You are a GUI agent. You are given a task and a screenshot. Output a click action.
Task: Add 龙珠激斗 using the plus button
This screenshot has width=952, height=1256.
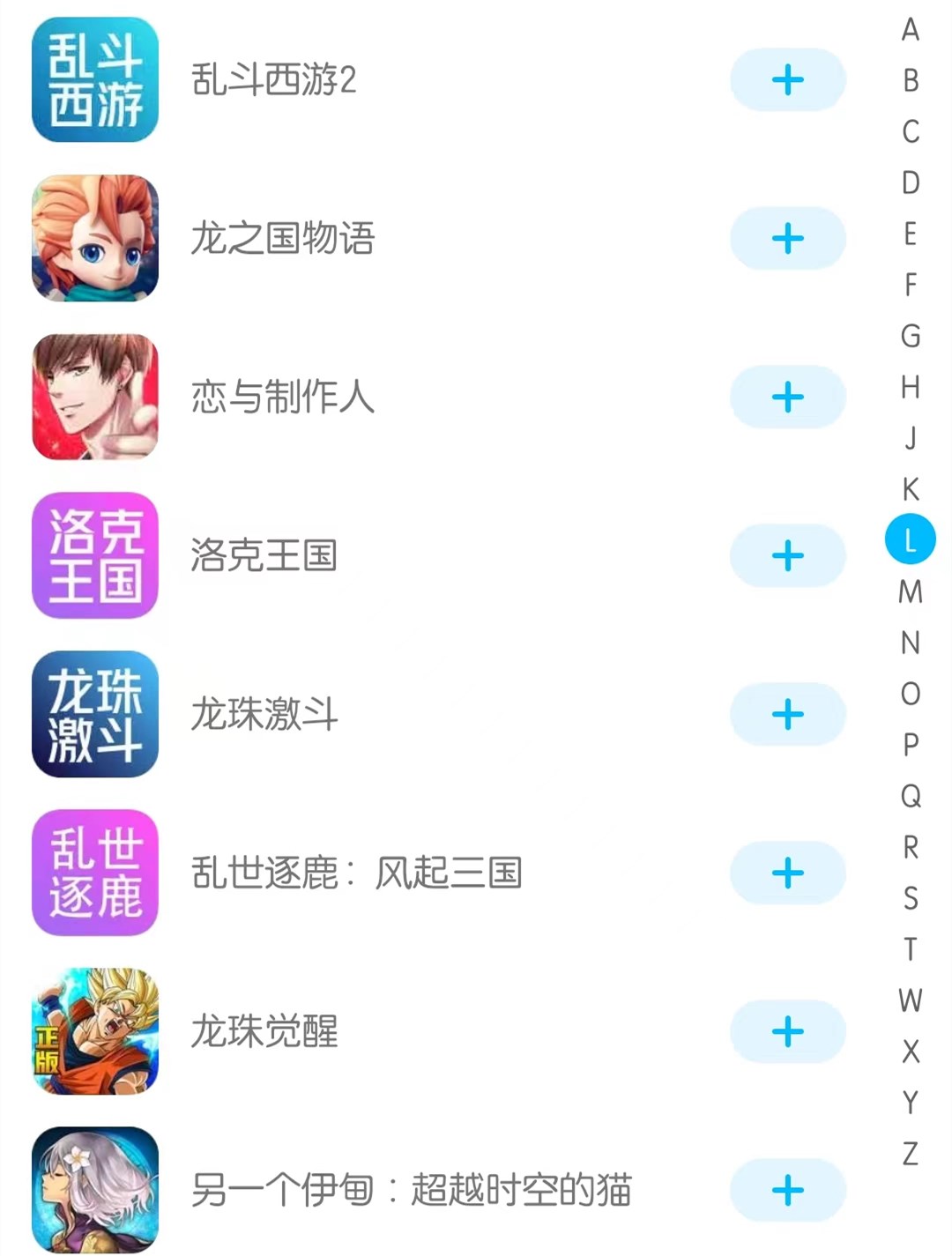tap(787, 715)
